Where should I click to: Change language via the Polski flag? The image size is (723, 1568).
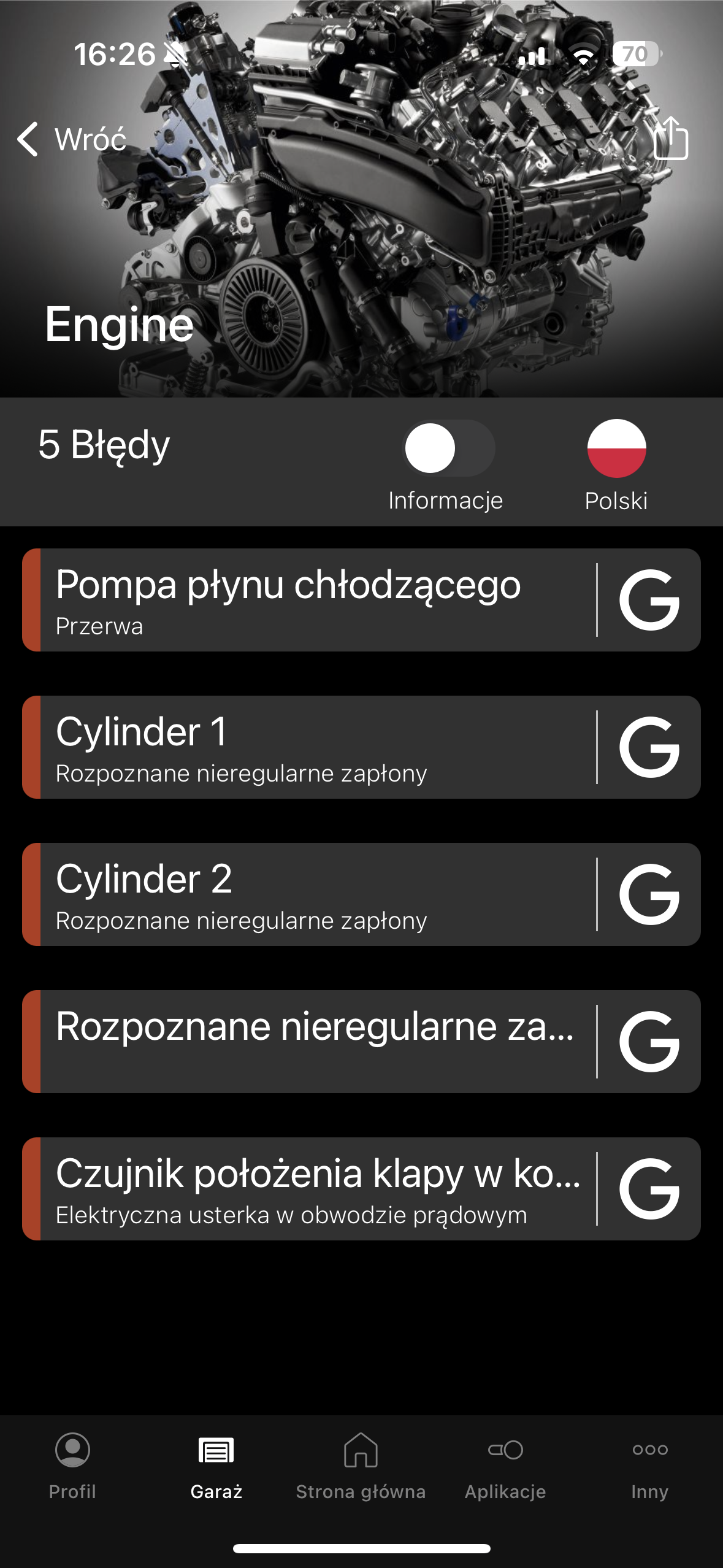pyautogui.click(x=616, y=448)
